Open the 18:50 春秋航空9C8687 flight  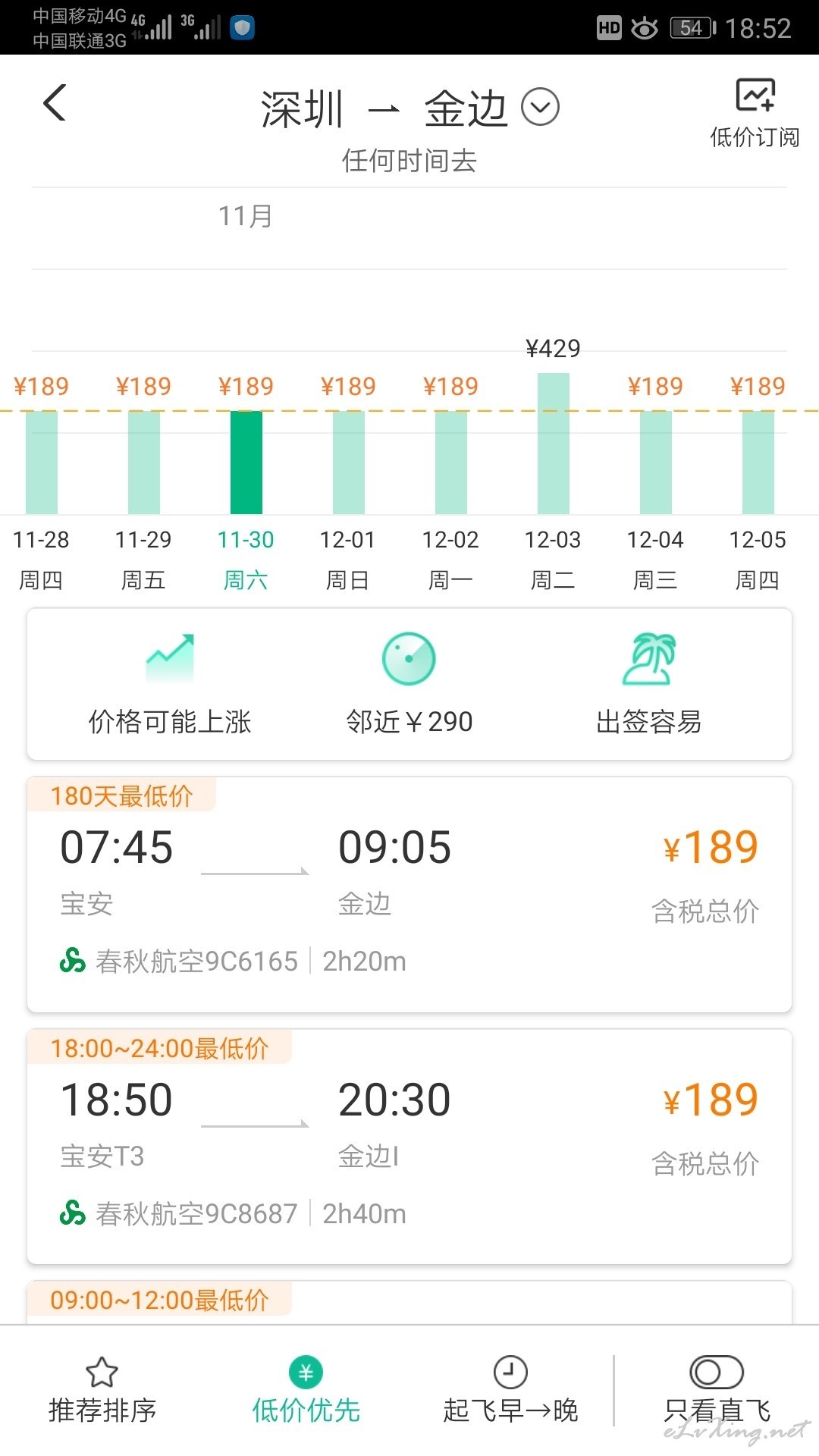[409, 1147]
